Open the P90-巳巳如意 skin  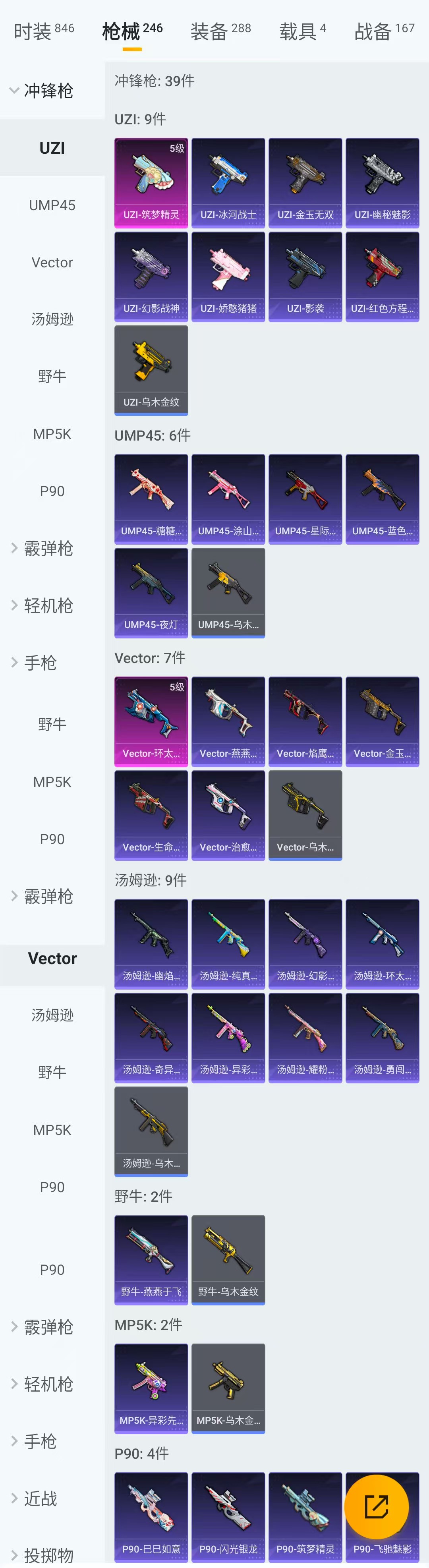(151, 1516)
